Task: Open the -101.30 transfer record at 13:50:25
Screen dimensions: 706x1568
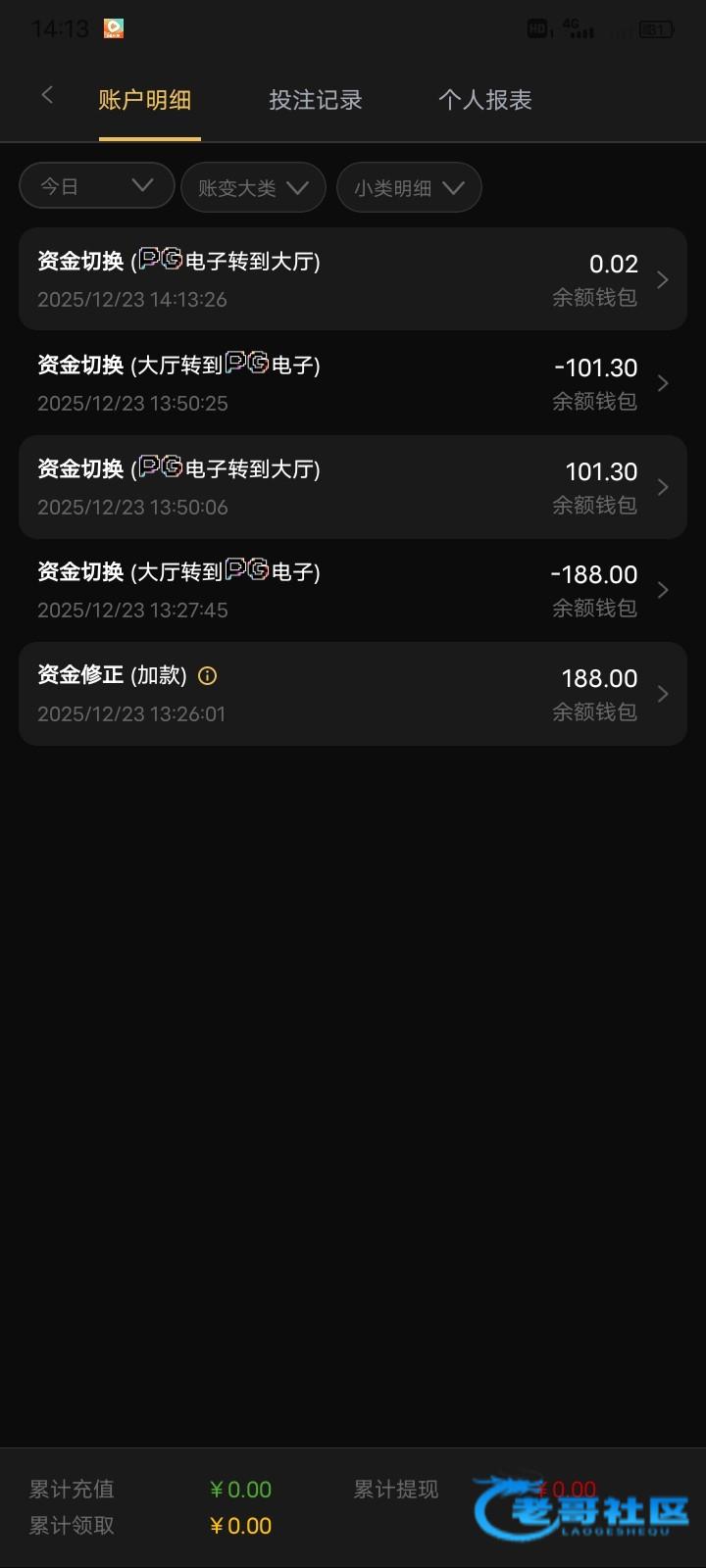Action: point(353,383)
